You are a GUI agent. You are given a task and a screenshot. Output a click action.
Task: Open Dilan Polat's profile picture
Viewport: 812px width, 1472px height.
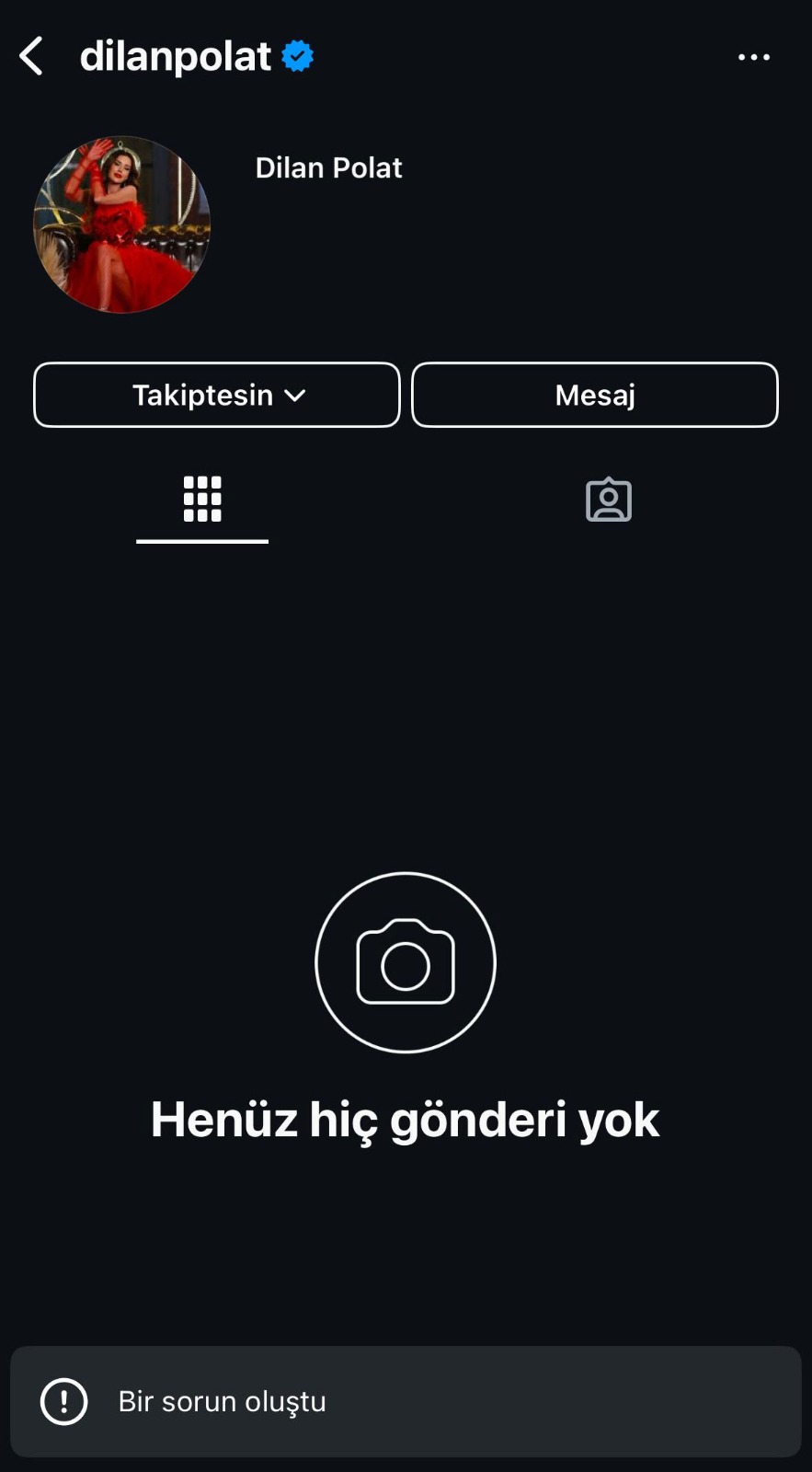pyautogui.click(x=121, y=224)
